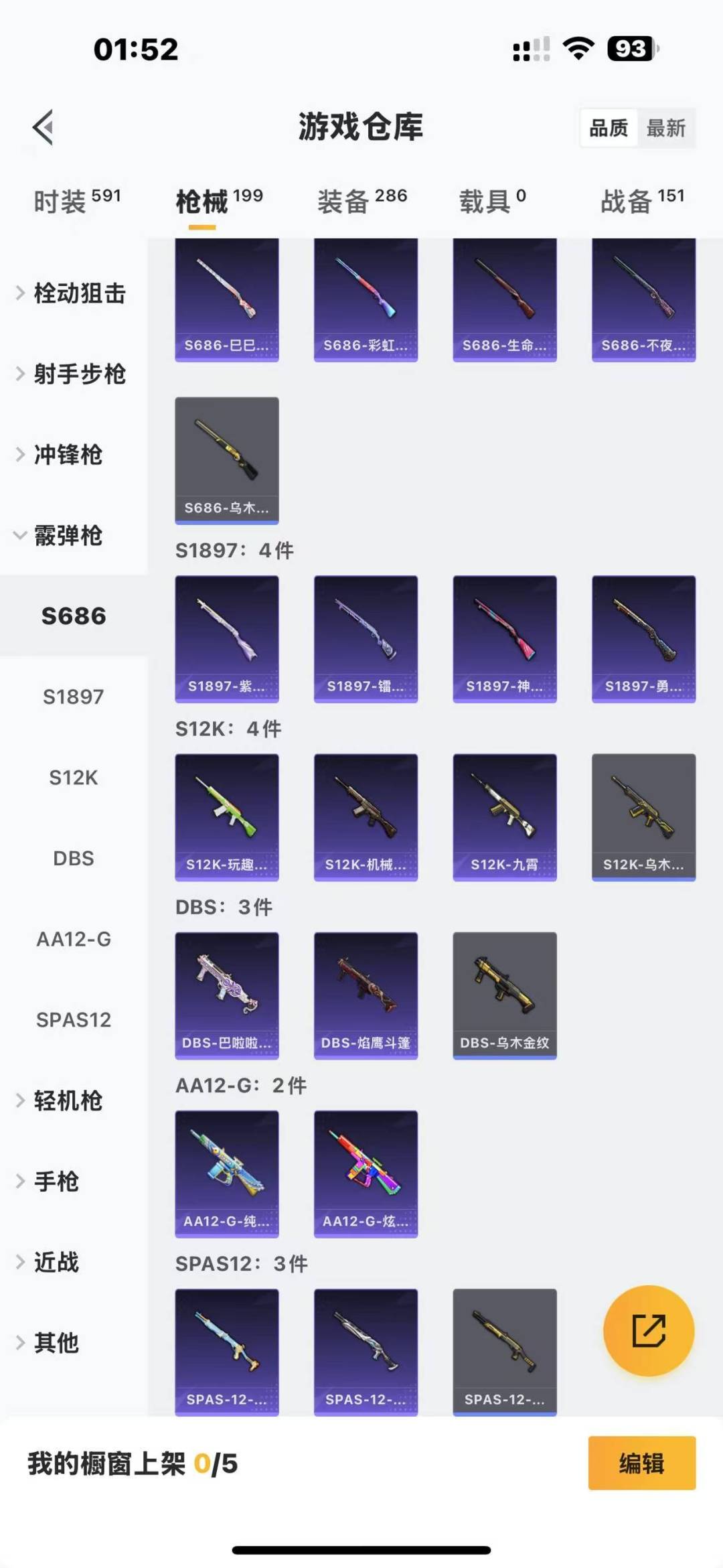Open the DBS-焰鹰斗篷 skin
This screenshot has height=1568, width=723.
[x=366, y=995]
